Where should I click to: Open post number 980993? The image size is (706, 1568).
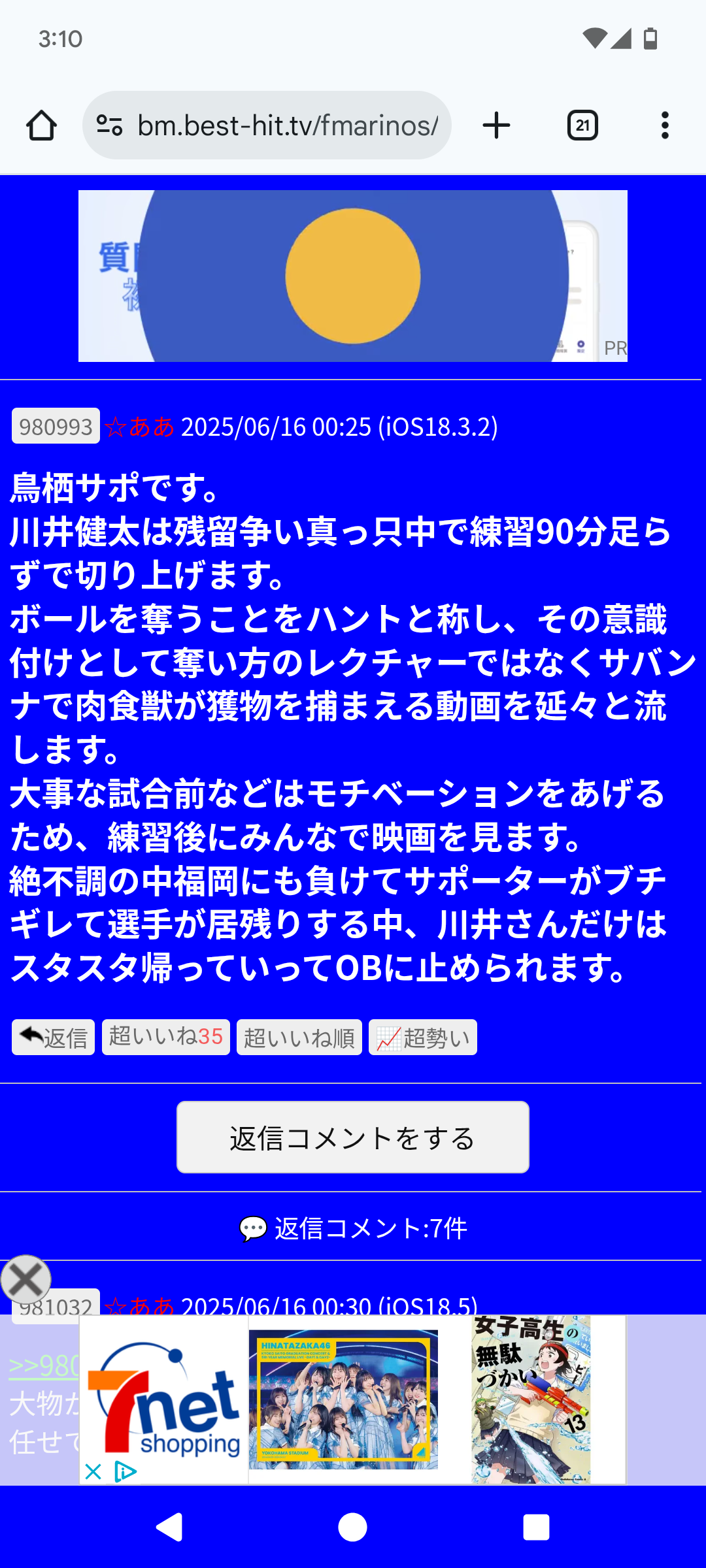click(56, 427)
